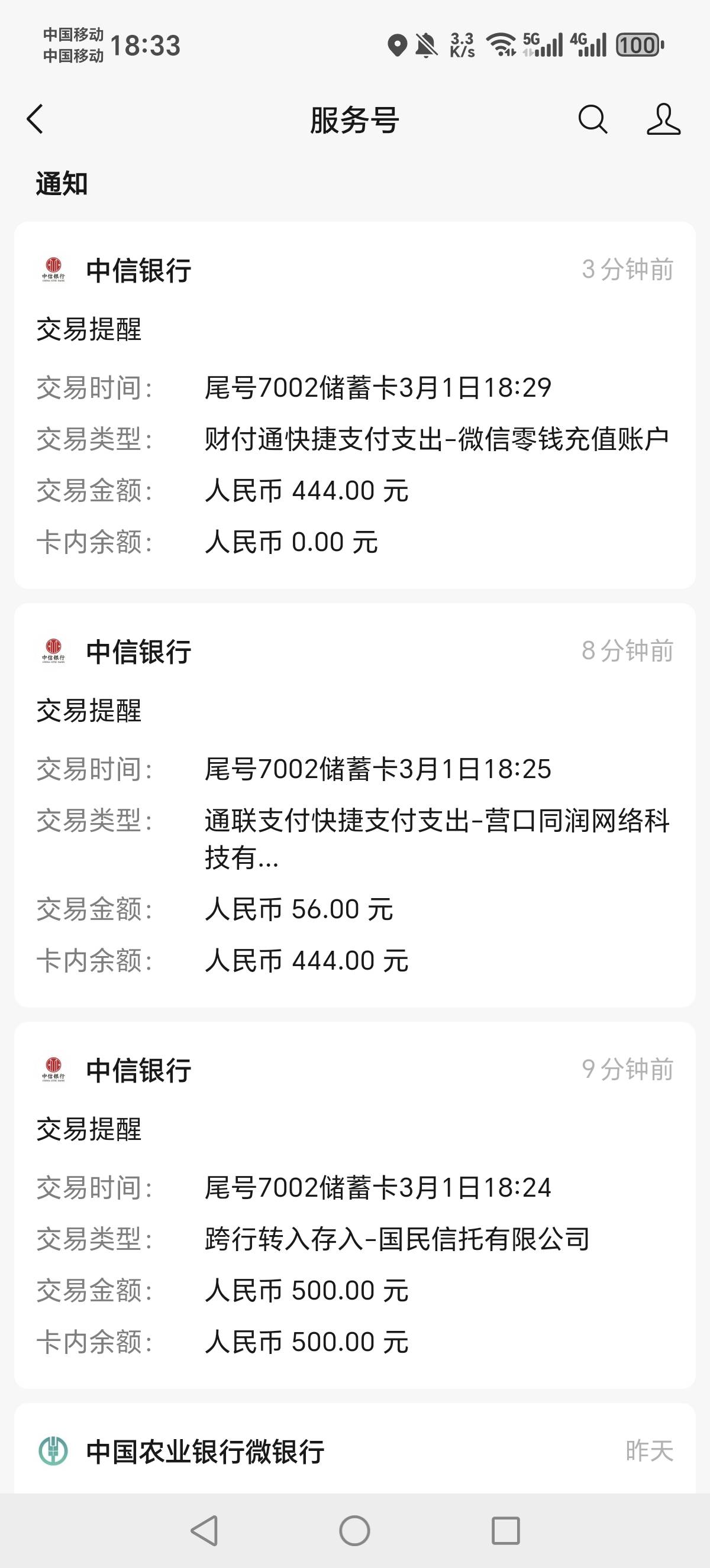710x1568 pixels.
Task: Open the 中信银行 notice showing 56.00 元
Action: pos(355,805)
